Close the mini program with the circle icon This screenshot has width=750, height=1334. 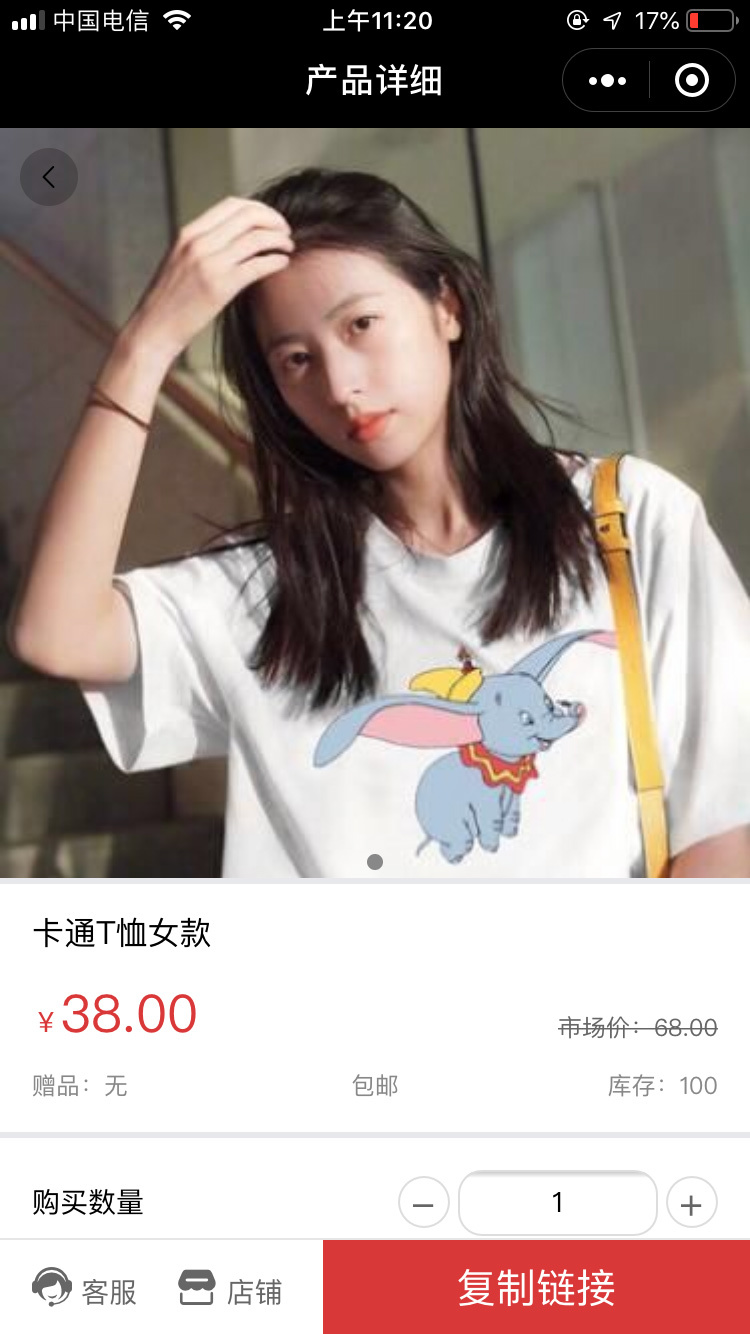pos(692,80)
